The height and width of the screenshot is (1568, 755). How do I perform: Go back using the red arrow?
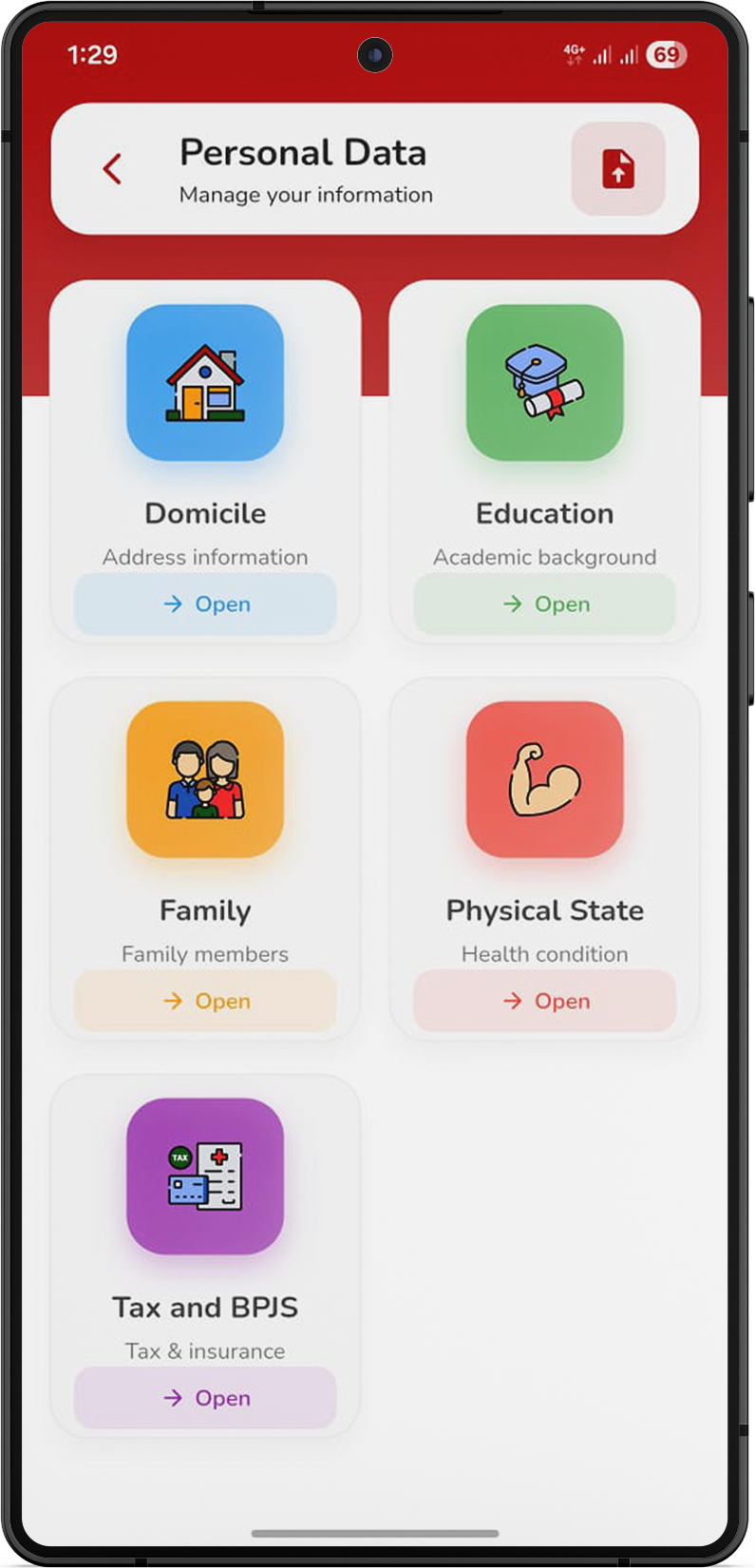coord(112,169)
